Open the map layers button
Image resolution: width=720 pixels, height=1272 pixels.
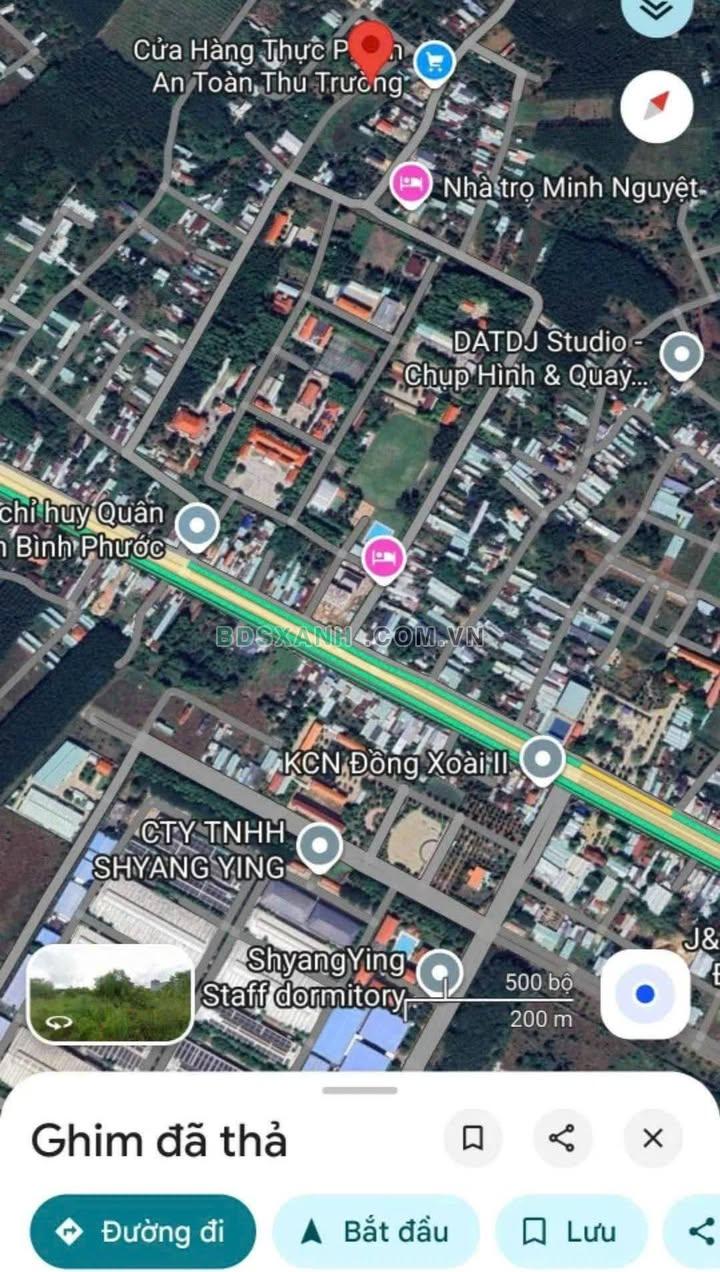(x=657, y=10)
